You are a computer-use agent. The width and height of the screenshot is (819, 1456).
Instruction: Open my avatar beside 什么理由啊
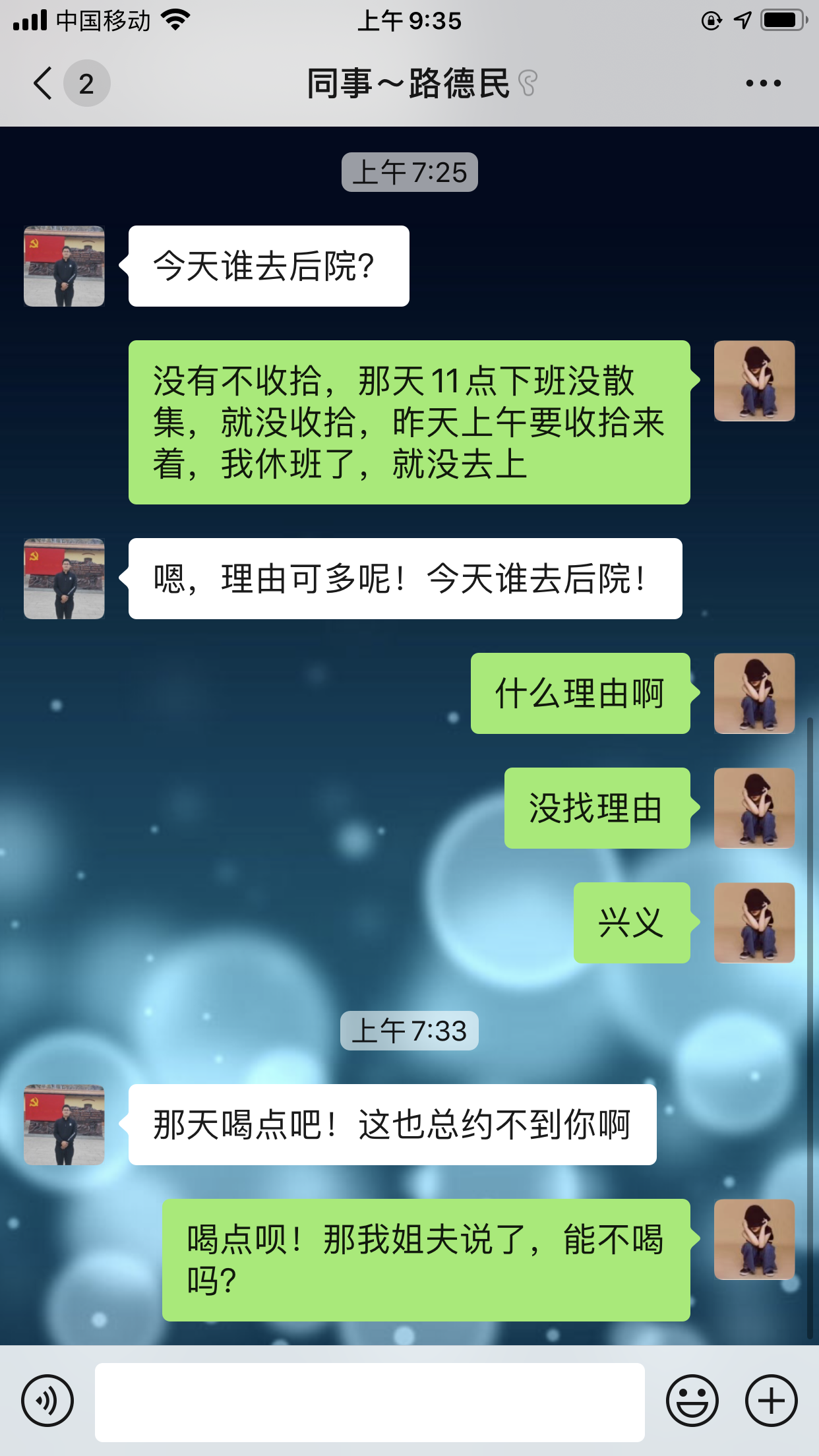[x=754, y=694]
